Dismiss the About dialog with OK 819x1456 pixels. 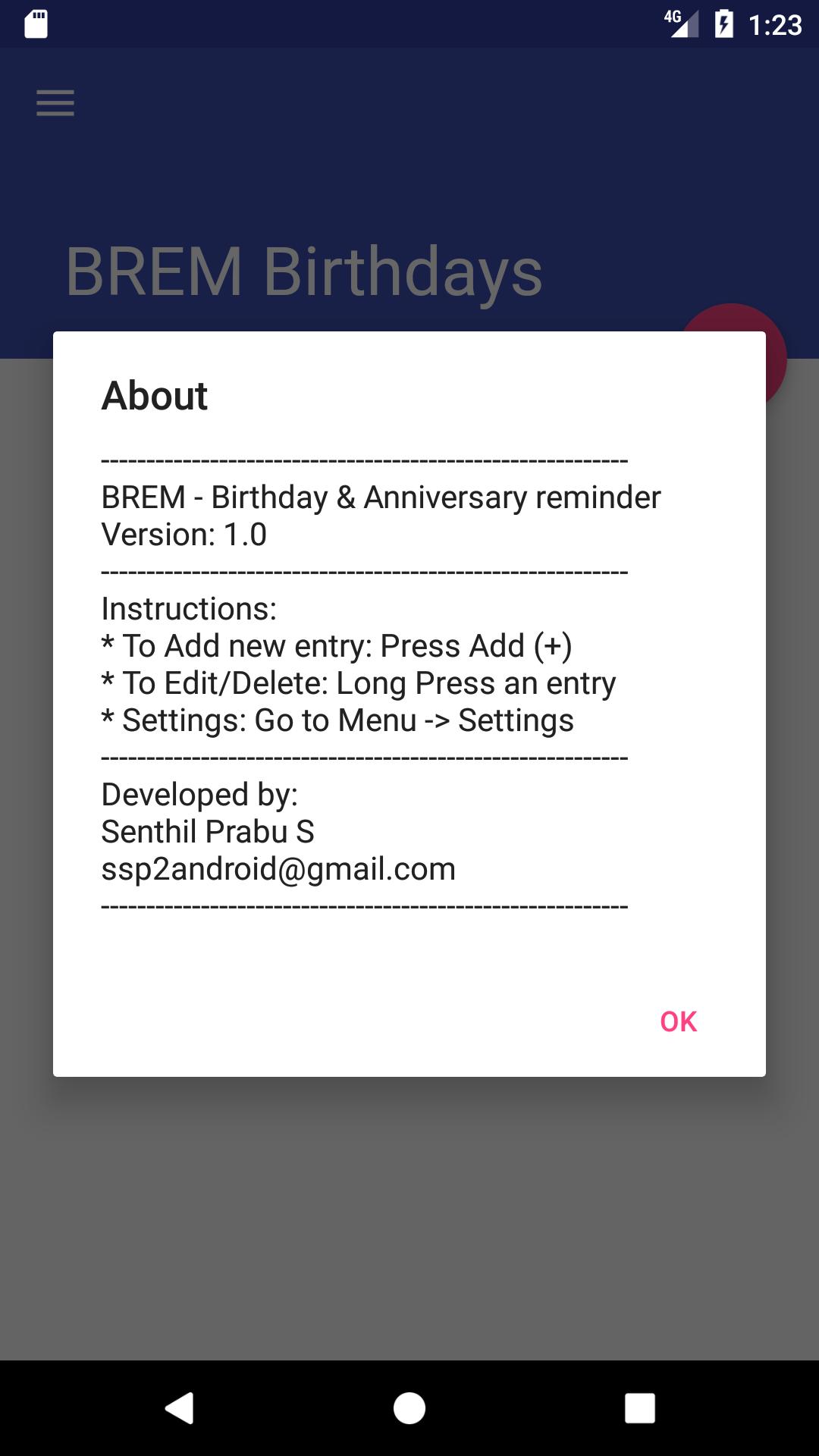tap(678, 1021)
